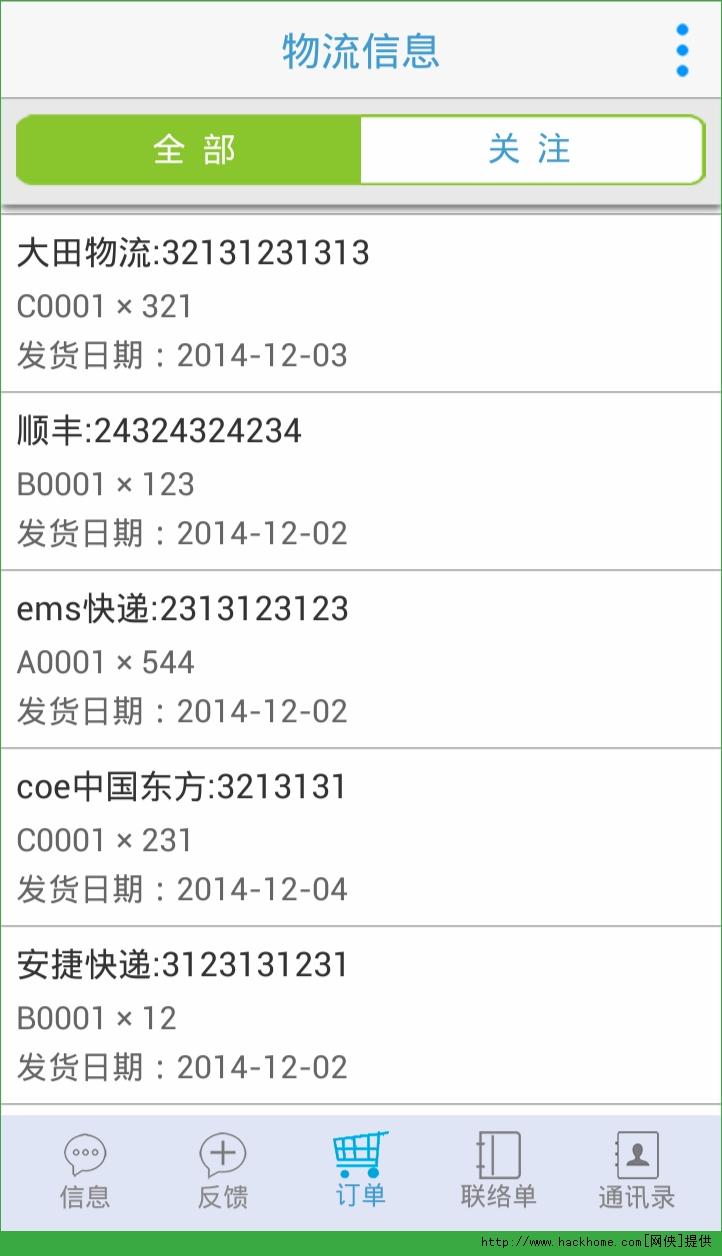Switch to the 反馈 tab

coord(222,1172)
